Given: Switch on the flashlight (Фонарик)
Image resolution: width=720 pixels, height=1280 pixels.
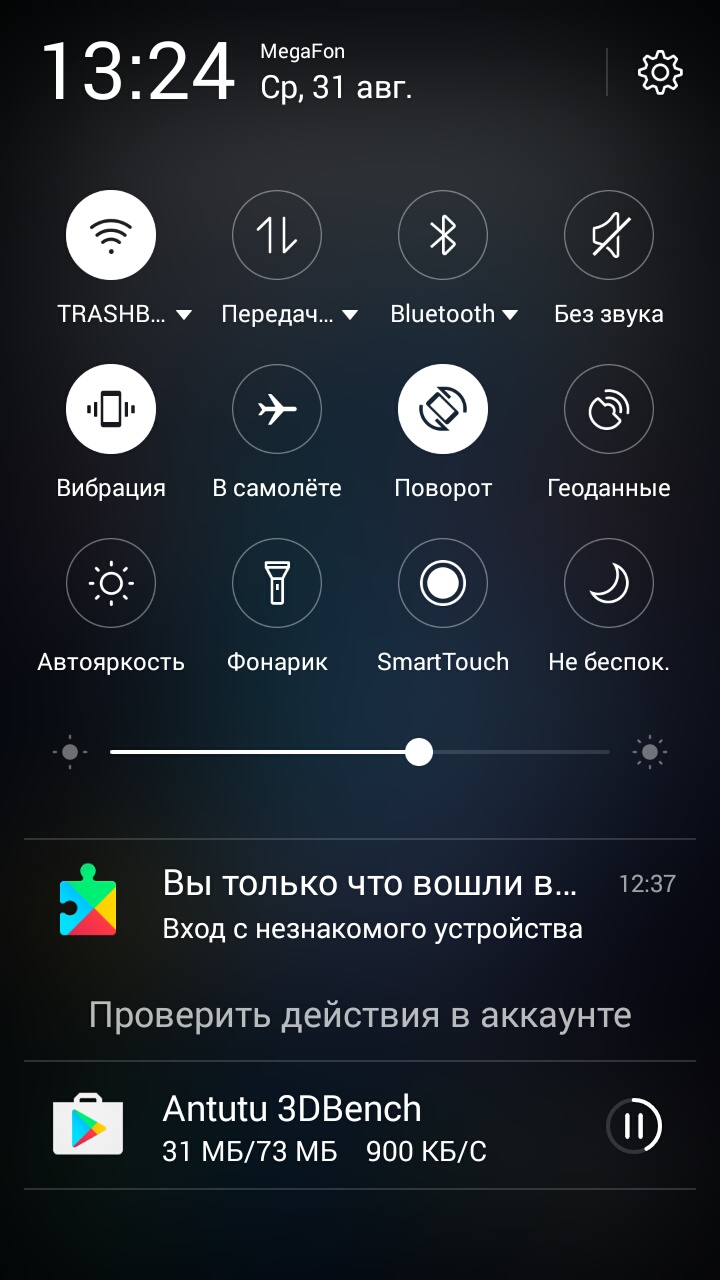Looking at the screenshot, I should click(x=277, y=583).
